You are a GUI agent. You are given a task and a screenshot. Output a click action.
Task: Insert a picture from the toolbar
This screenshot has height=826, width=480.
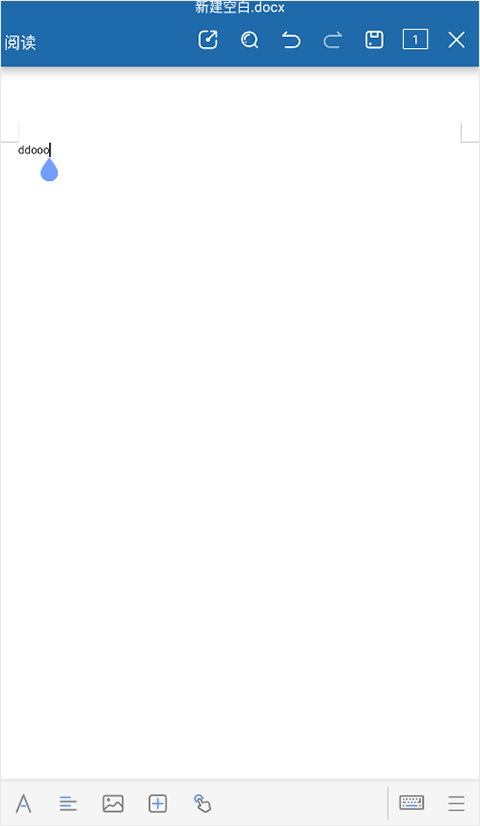coord(113,803)
